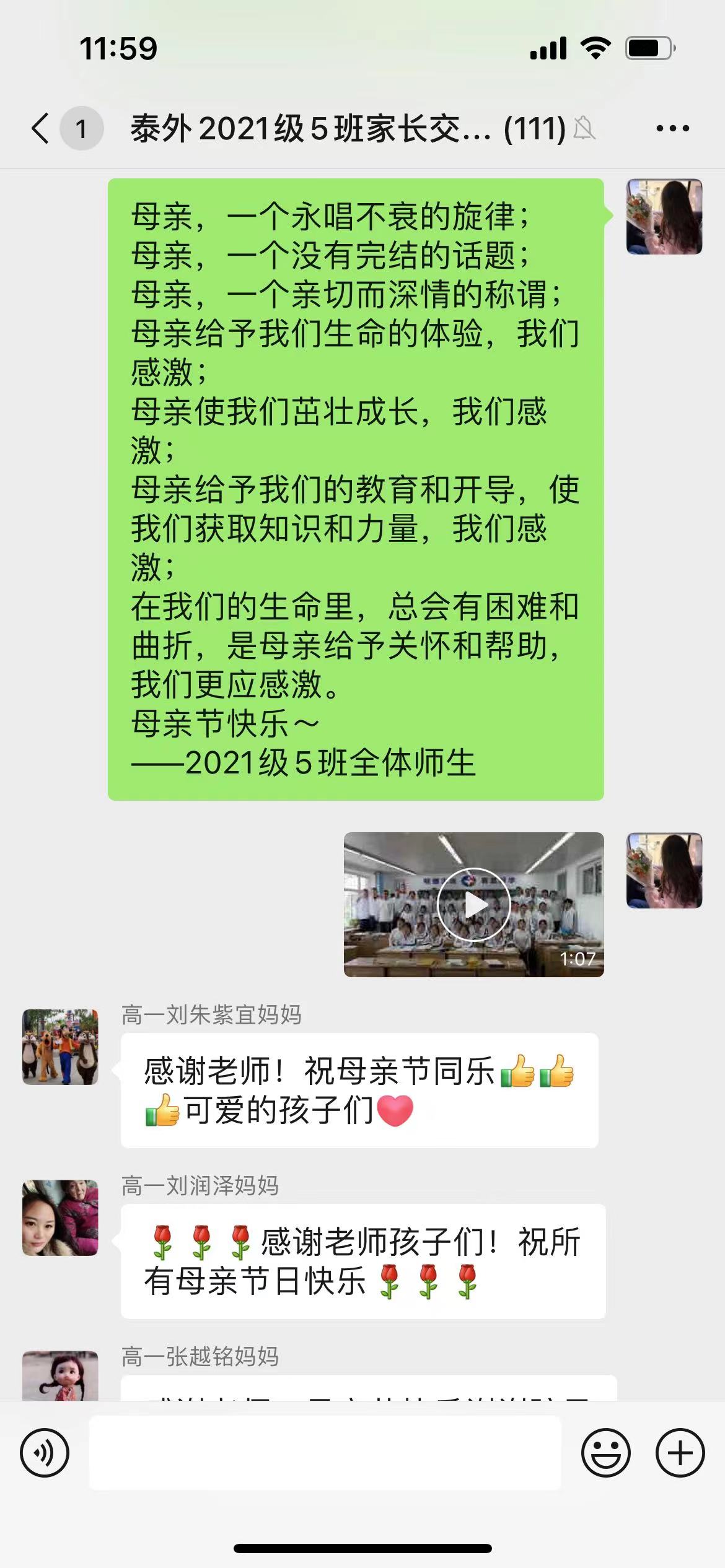Open my avatar beside the video
This screenshot has height=1568, width=725.
point(664,870)
